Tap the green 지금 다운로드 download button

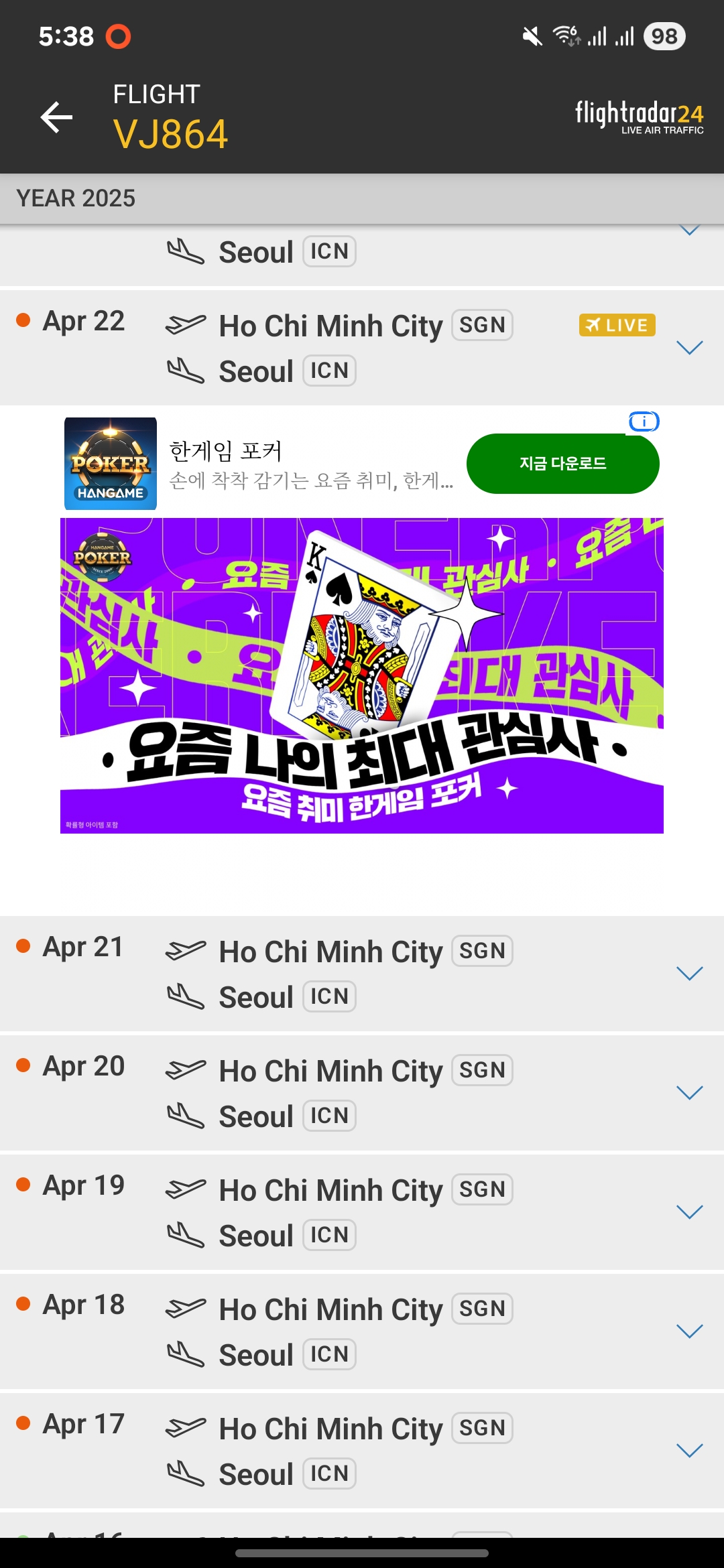[562, 464]
